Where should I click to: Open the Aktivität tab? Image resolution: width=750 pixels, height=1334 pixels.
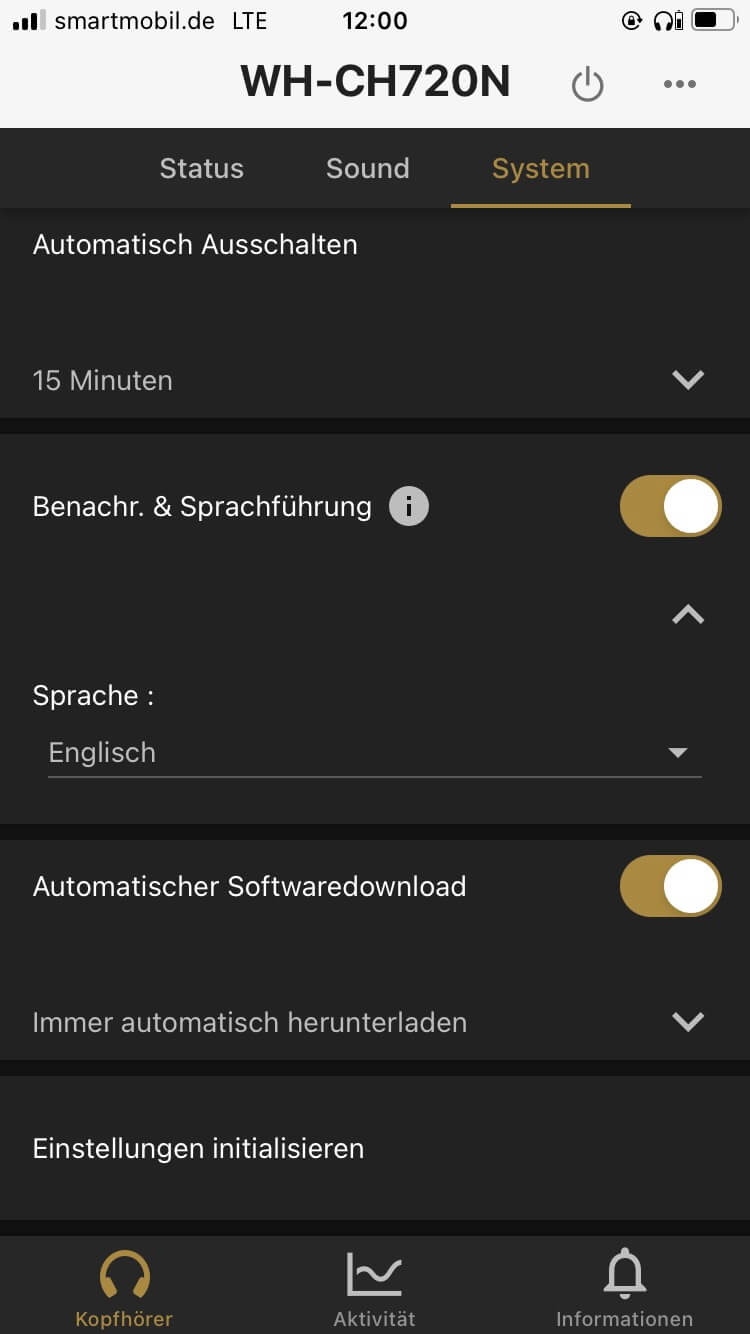374,1288
